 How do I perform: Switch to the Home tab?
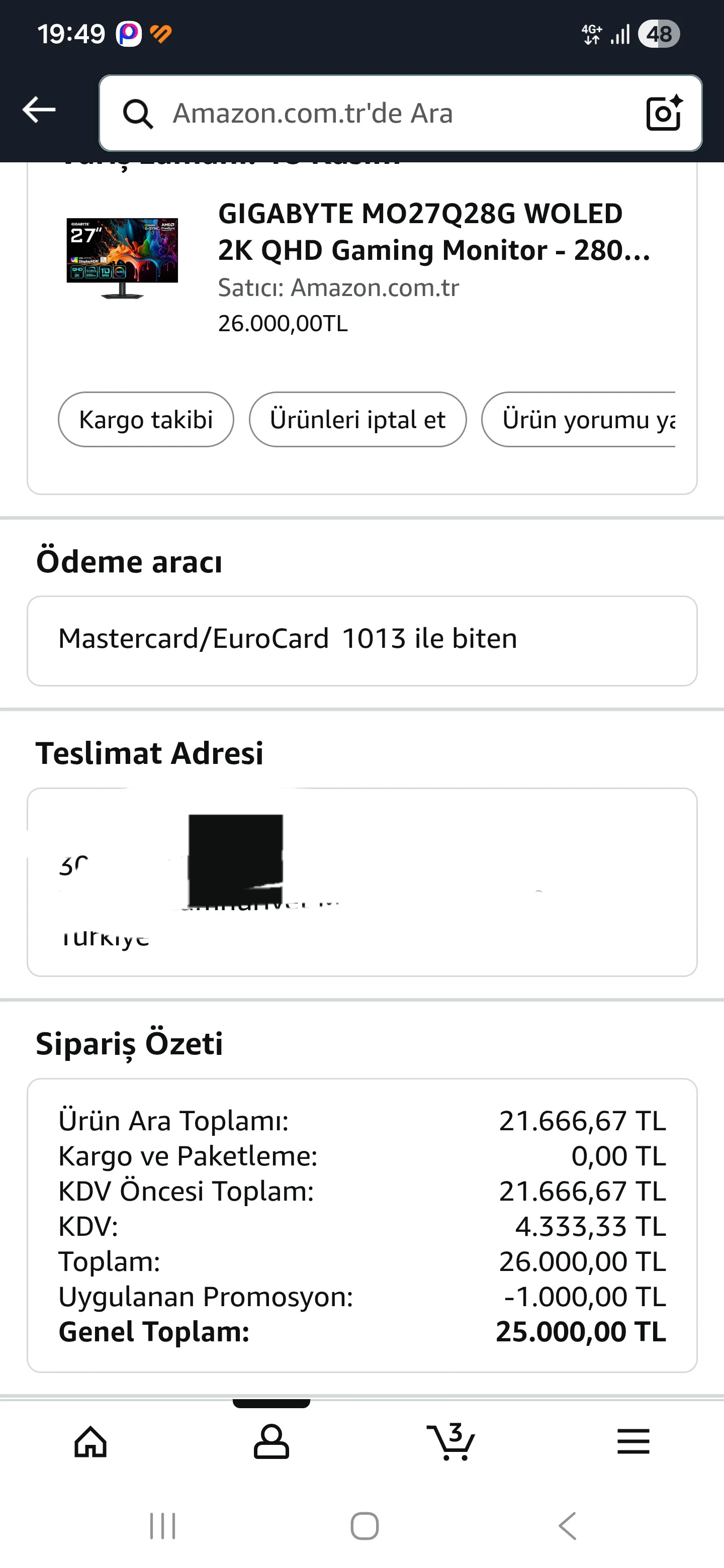[x=90, y=1441]
